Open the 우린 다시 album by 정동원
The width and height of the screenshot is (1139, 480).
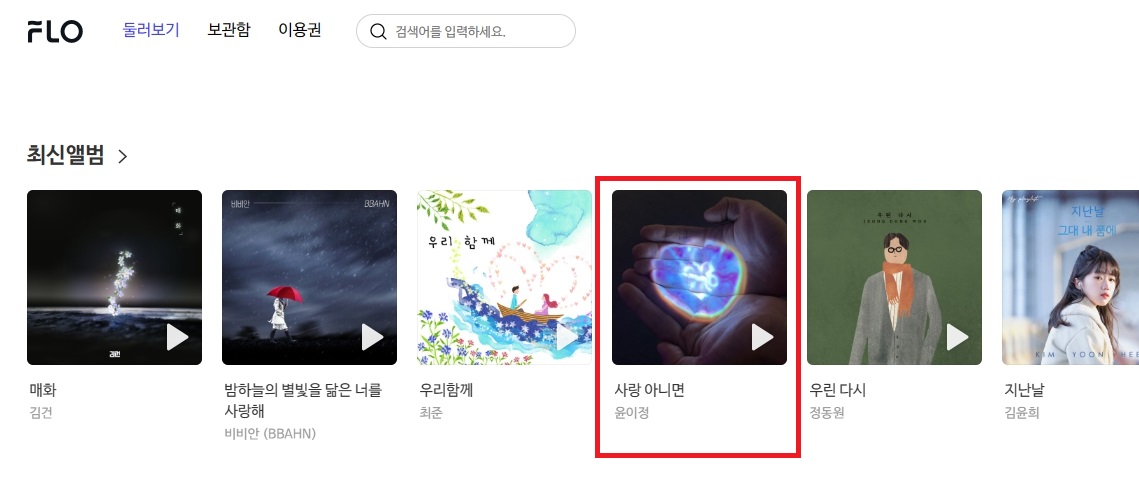894,277
